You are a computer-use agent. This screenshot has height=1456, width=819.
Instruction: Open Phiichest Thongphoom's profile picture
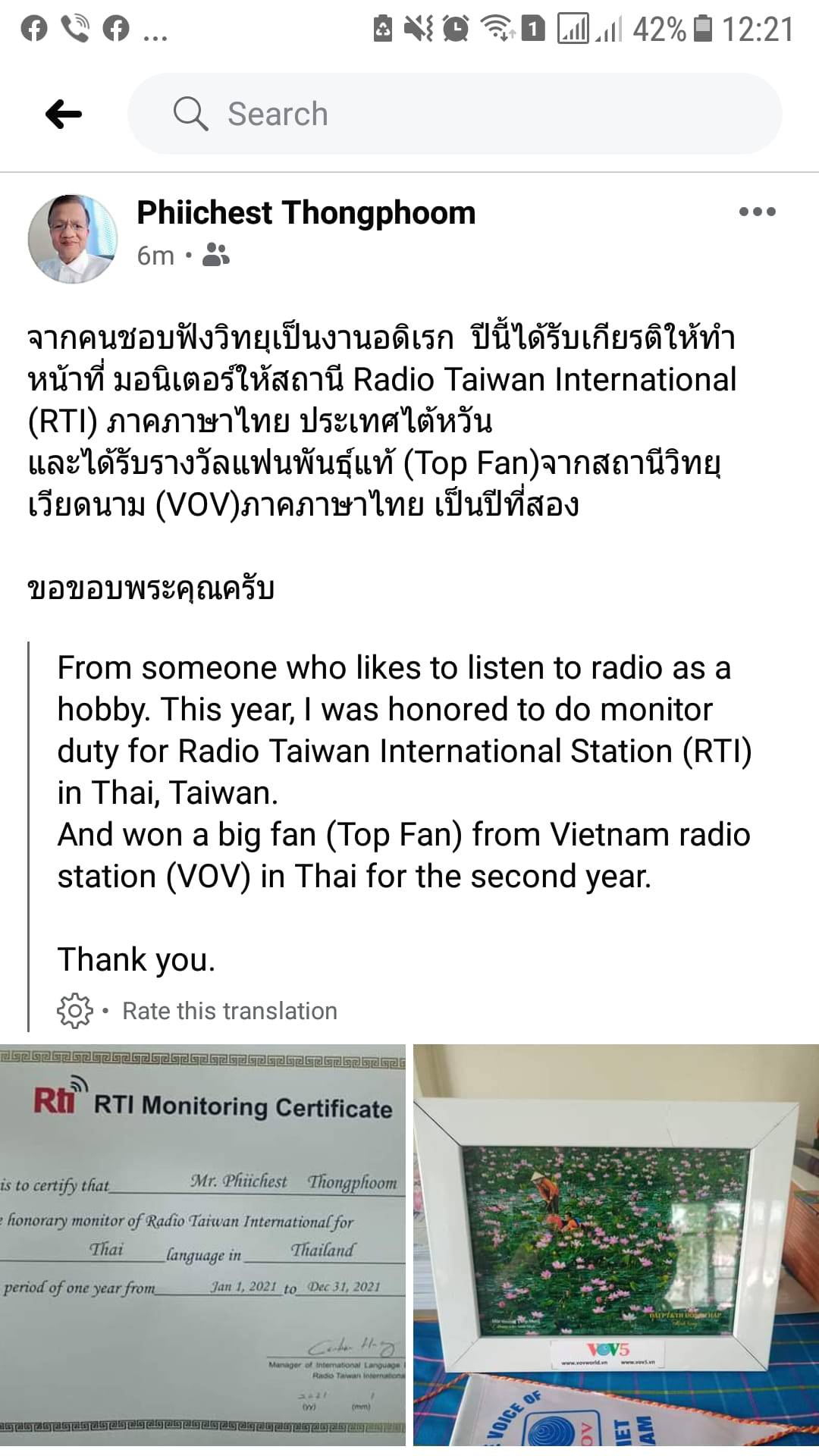[x=73, y=239]
